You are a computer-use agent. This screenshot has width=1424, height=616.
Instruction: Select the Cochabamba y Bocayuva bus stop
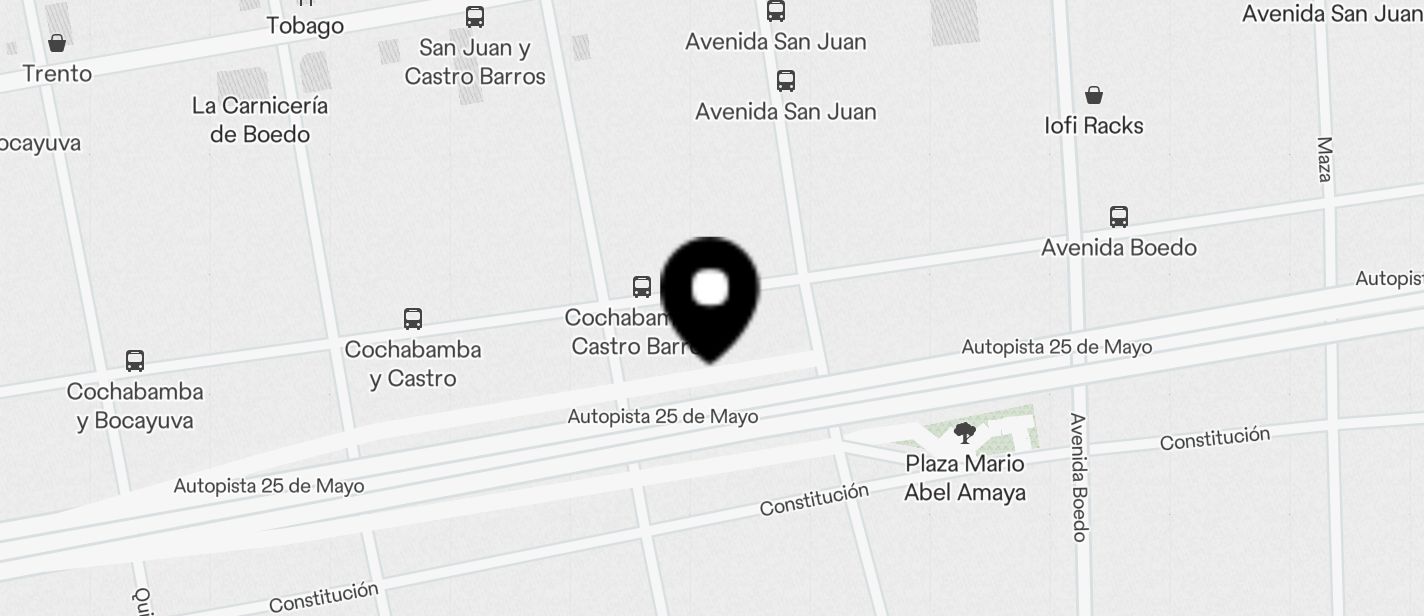(x=135, y=361)
